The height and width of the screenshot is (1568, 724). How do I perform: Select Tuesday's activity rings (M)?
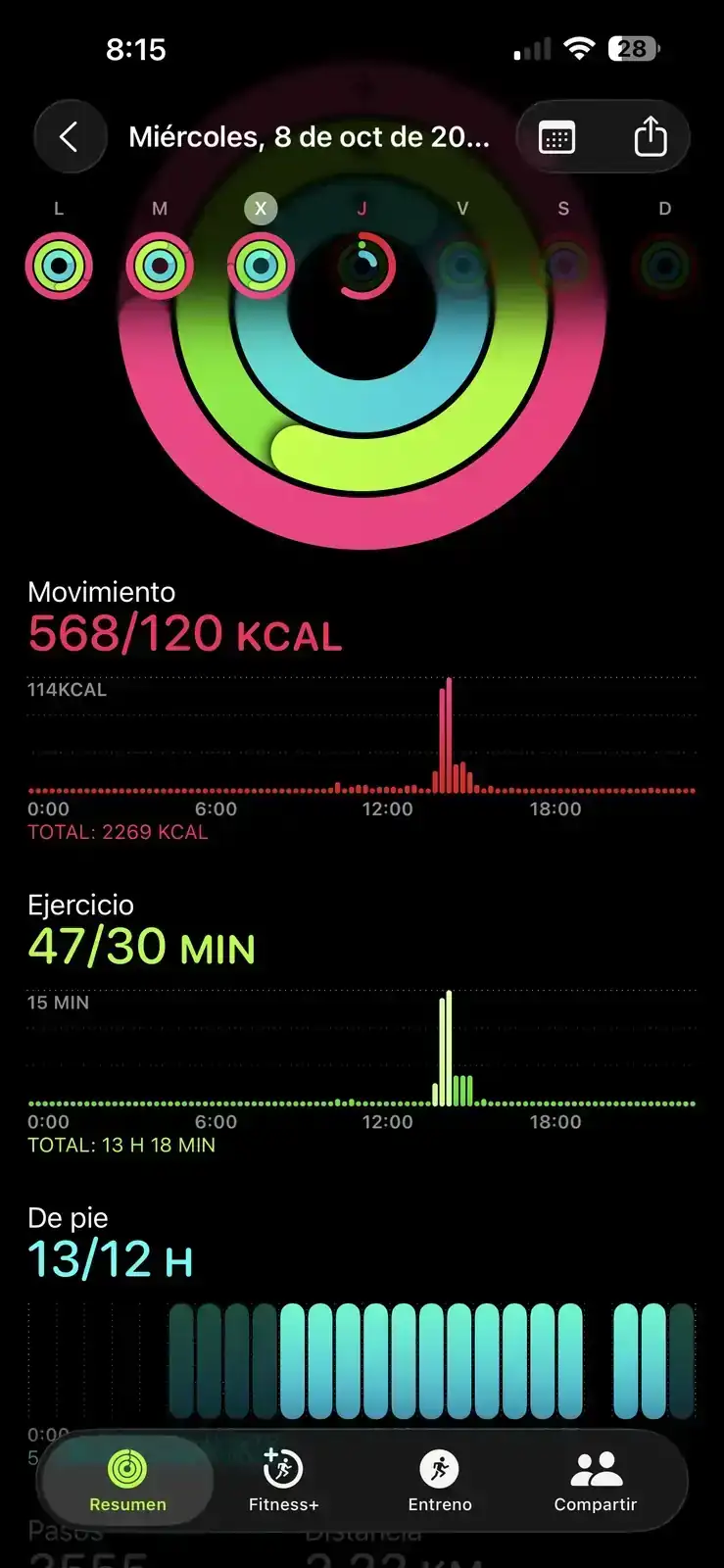(161, 266)
